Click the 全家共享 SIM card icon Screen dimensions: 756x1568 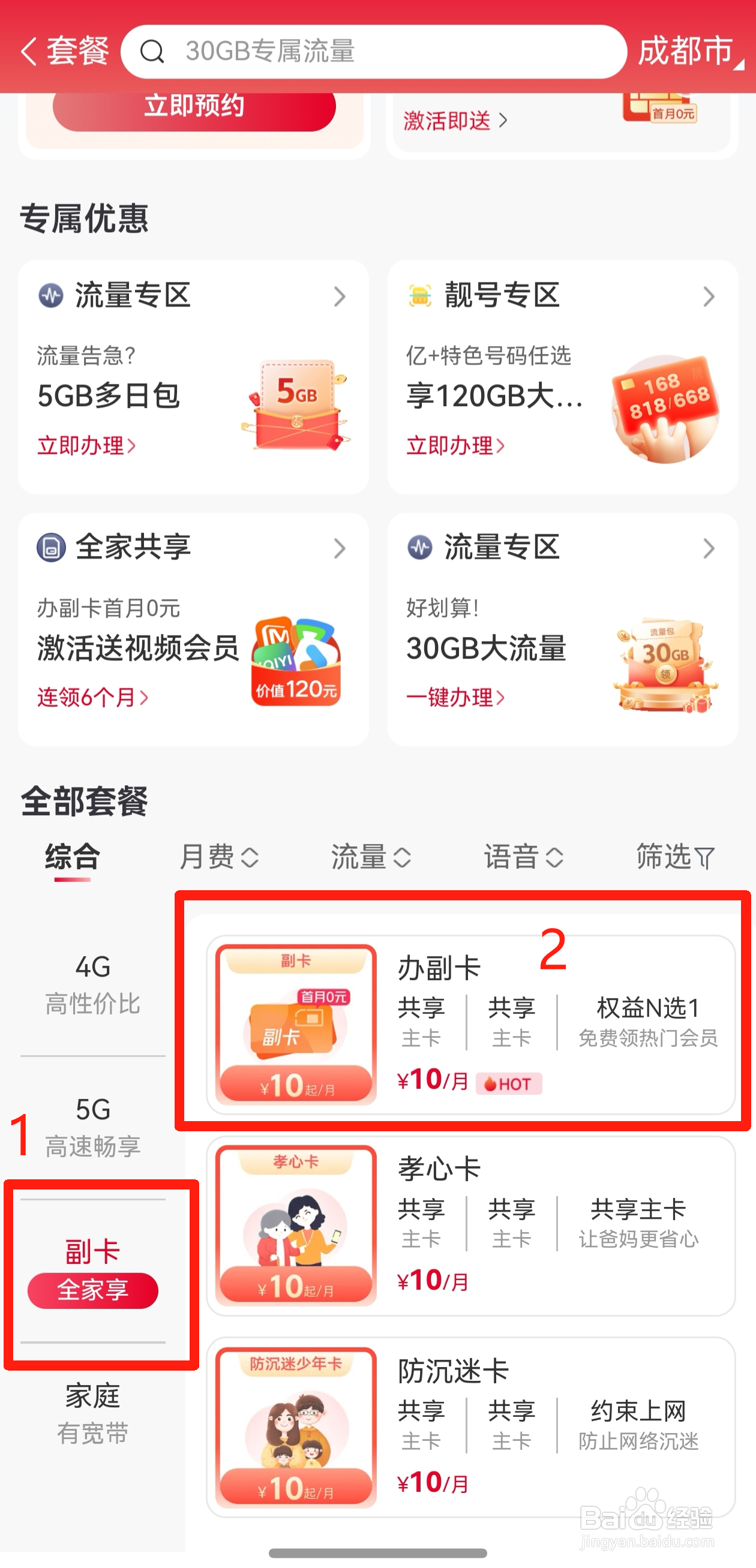tap(52, 547)
